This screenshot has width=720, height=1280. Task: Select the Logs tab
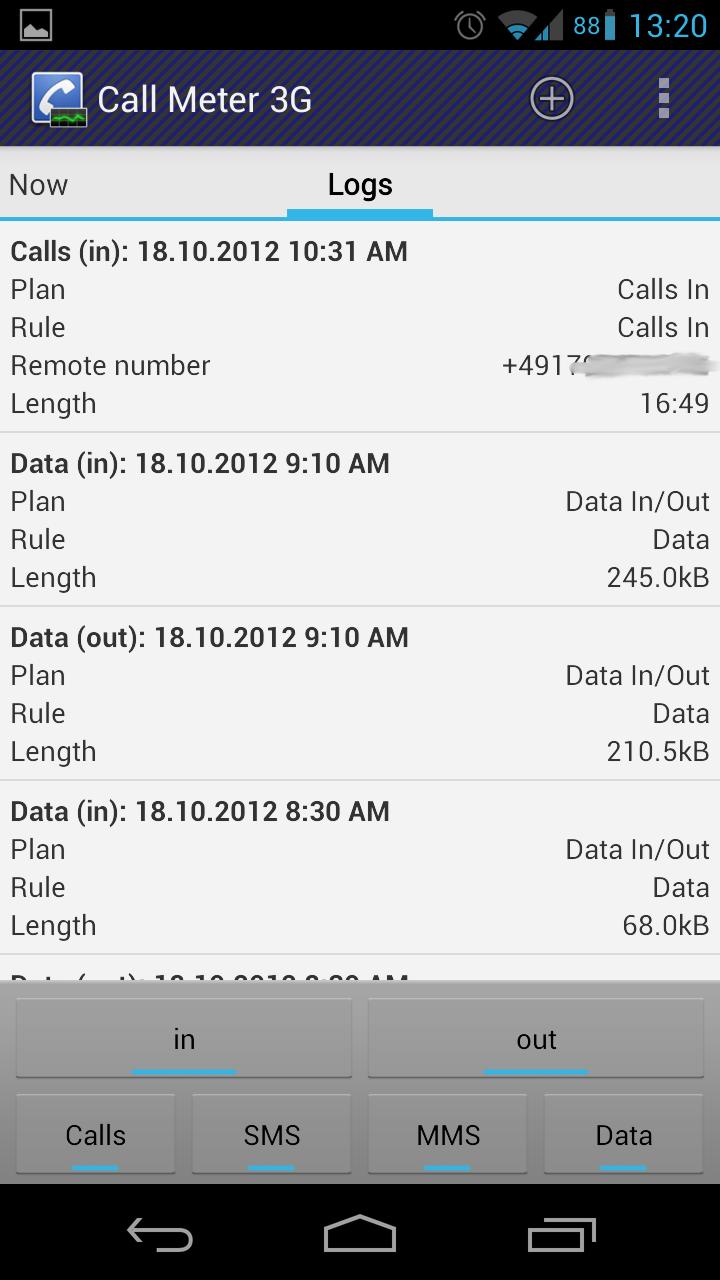pyautogui.click(x=360, y=185)
